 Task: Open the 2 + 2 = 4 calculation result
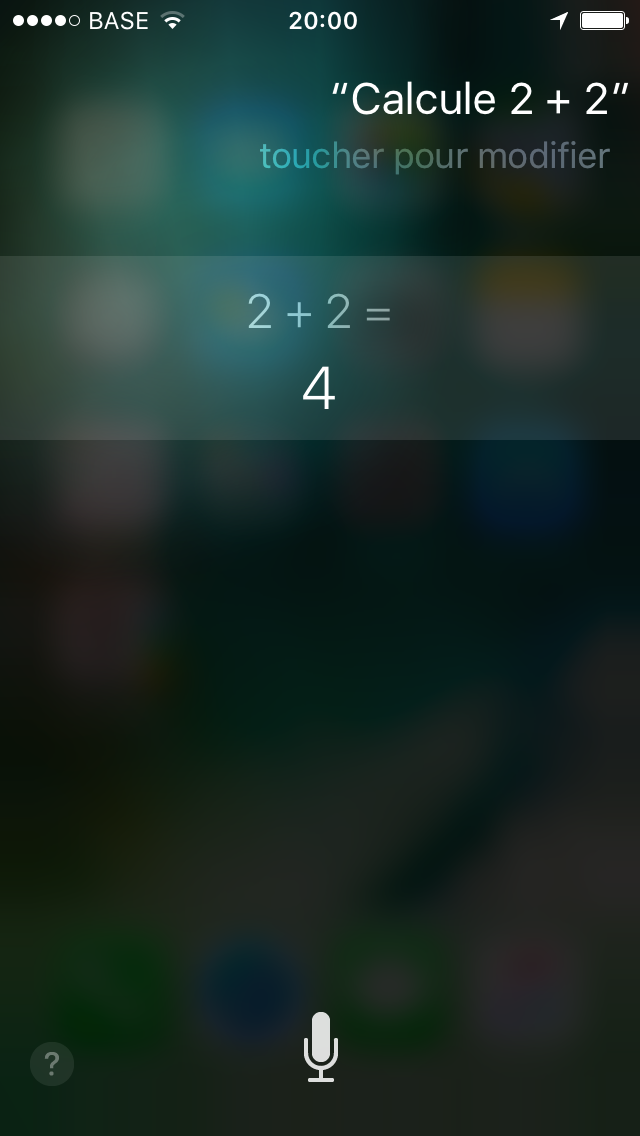pos(320,348)
